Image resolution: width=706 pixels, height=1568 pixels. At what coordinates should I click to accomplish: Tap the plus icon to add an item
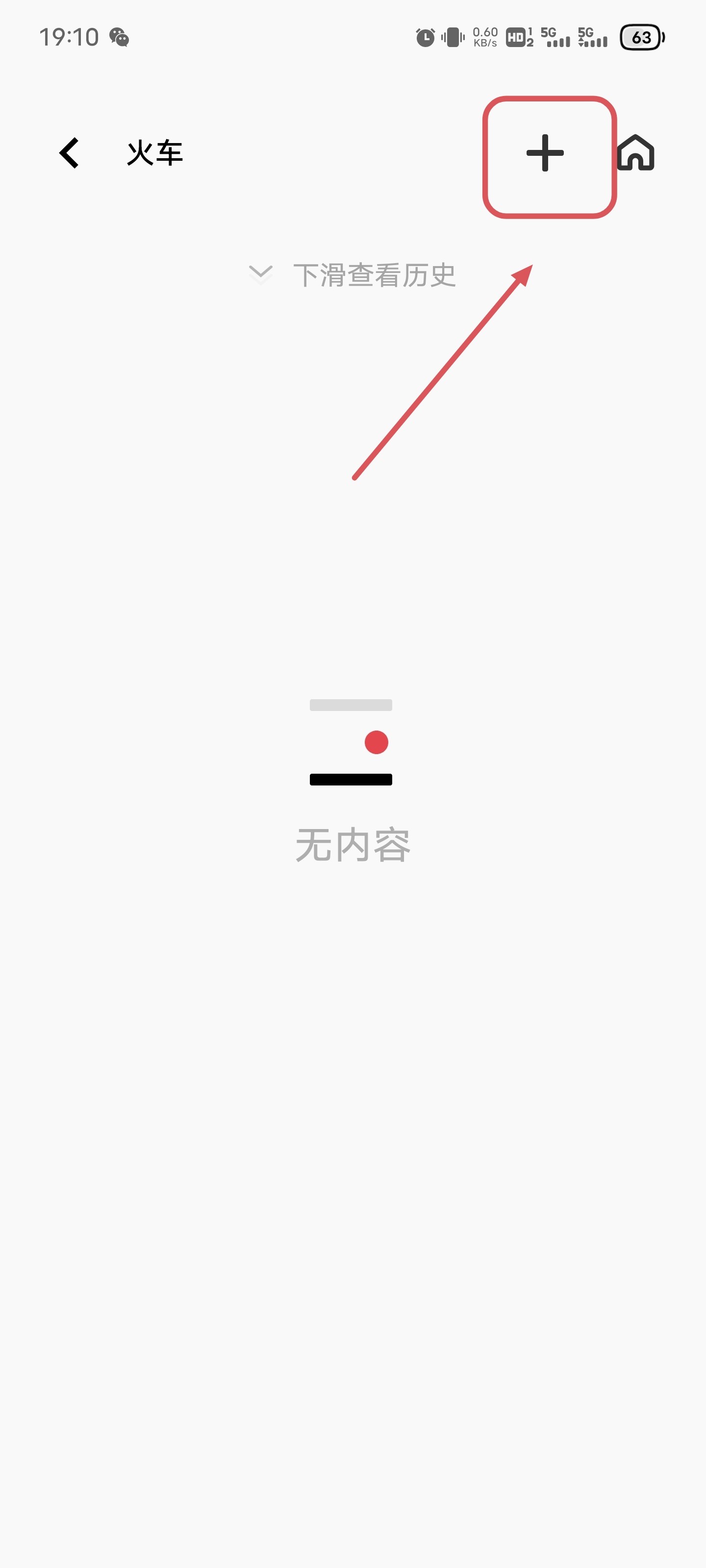tap(545, 153)
